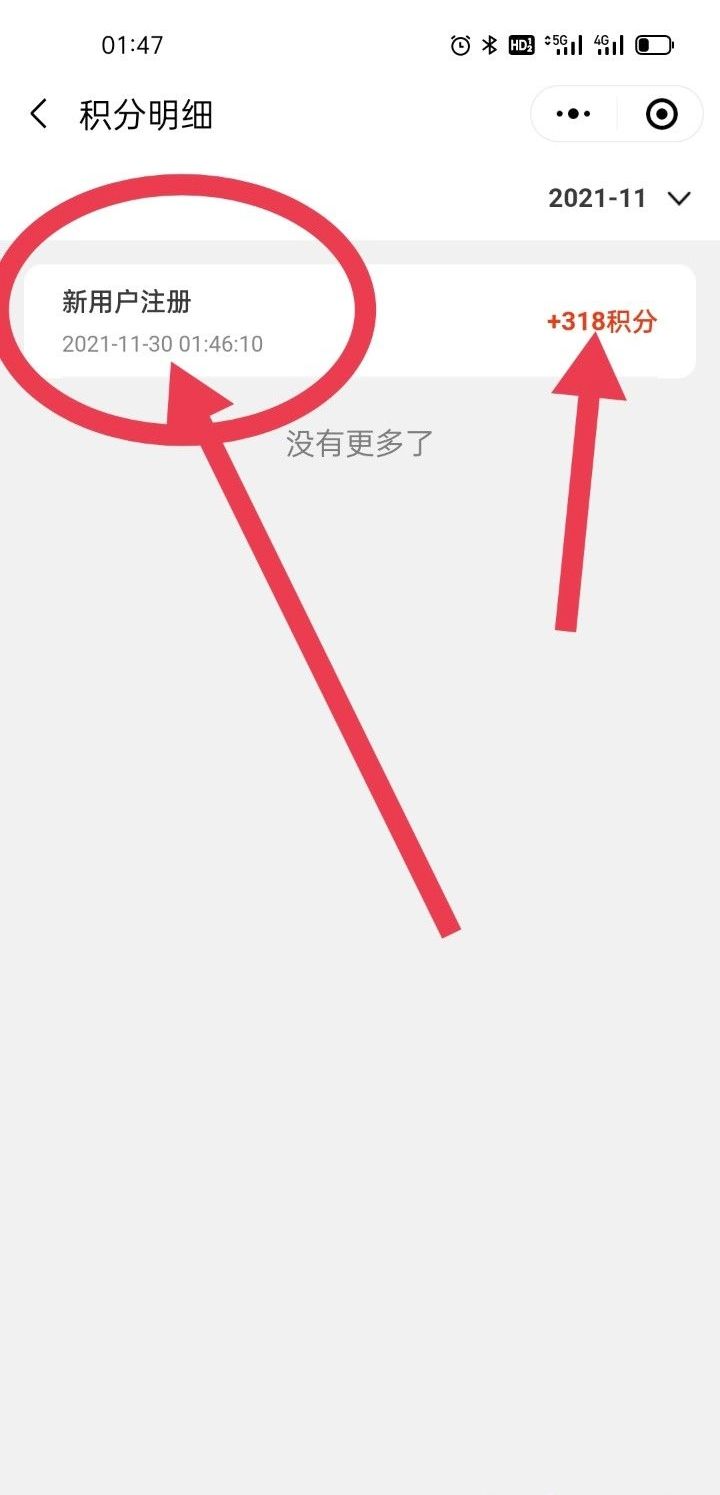This screenshot has height=1495, width=720.
Task: Expand the 2021-11 month picker
Action: [x=619, y=198]
